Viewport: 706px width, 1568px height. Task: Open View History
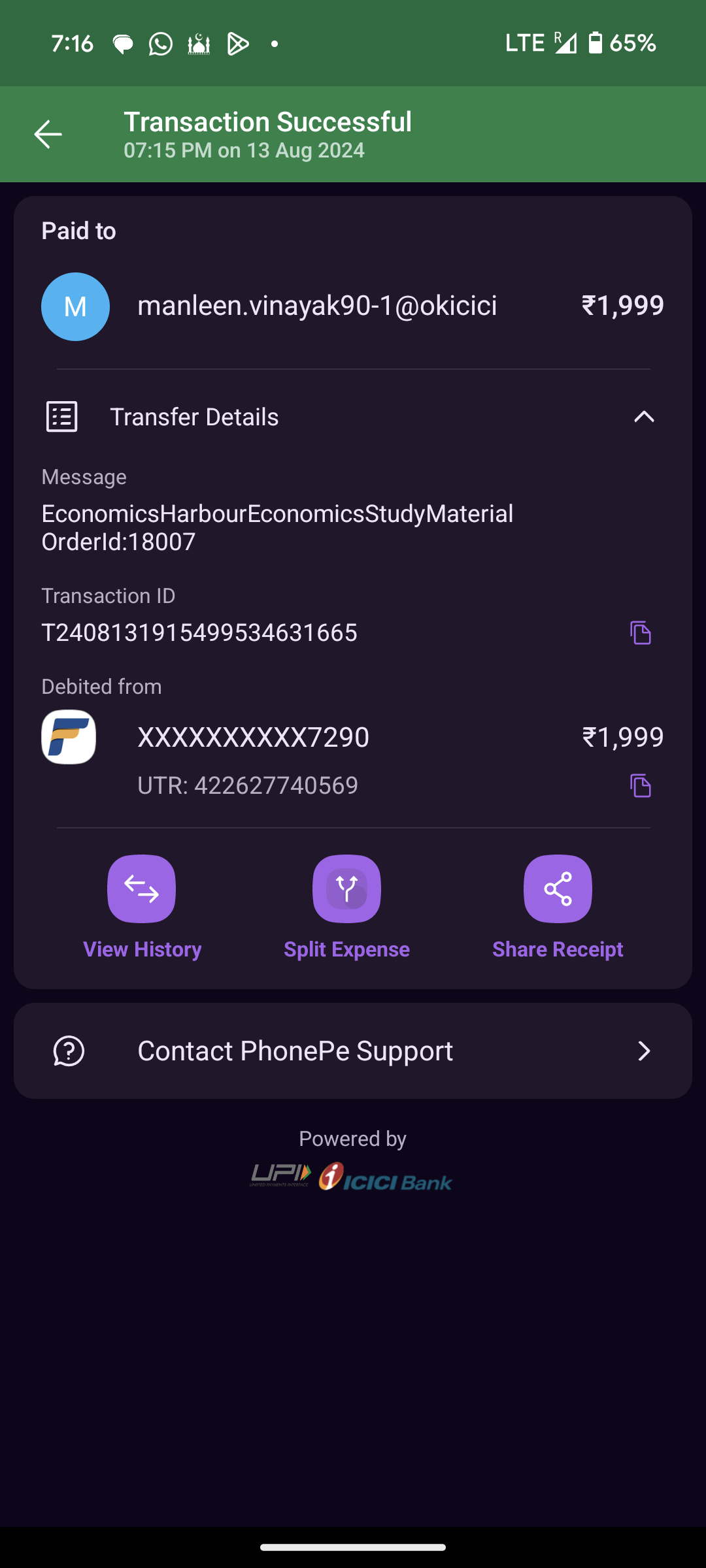click(142, 889)
